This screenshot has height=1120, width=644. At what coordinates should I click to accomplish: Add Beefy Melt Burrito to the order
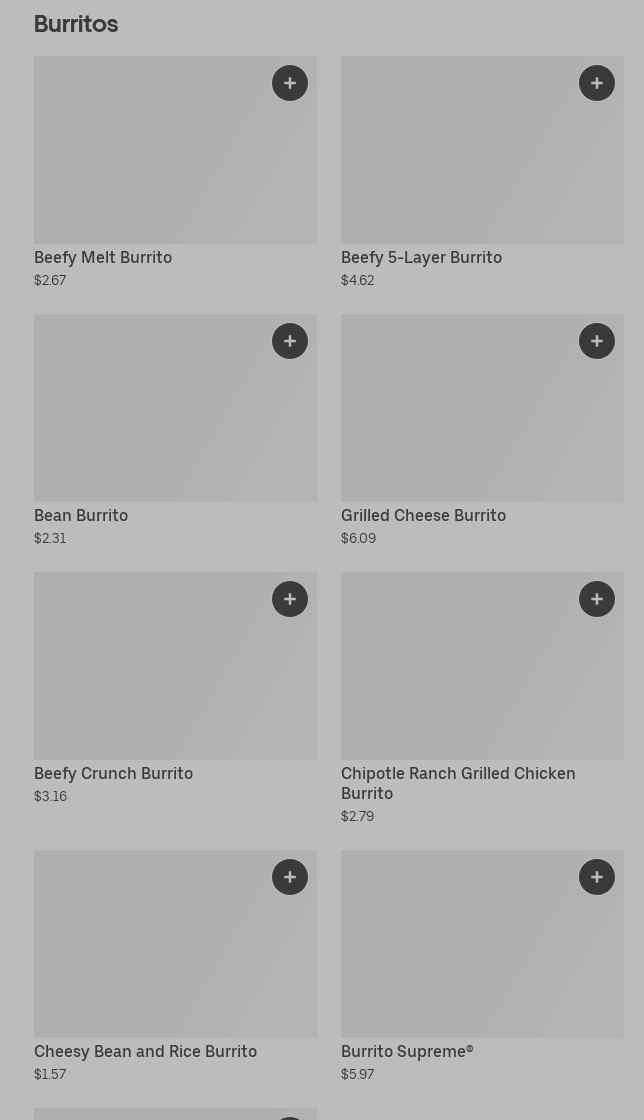290,83
